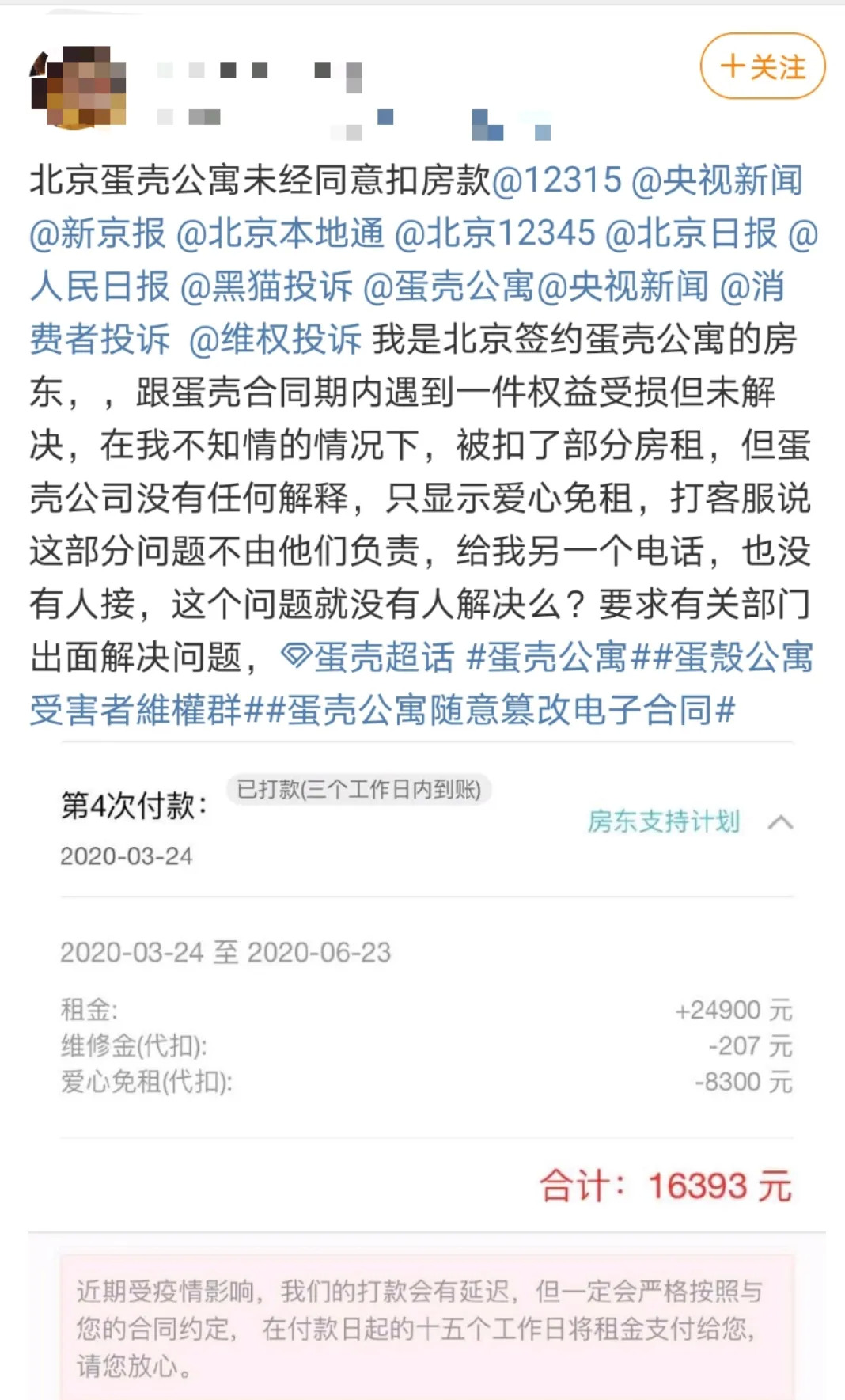The height and width of the screenshot is (1400, 845).
Task: Open the @新京报 mention
Action: click(95, 235)
